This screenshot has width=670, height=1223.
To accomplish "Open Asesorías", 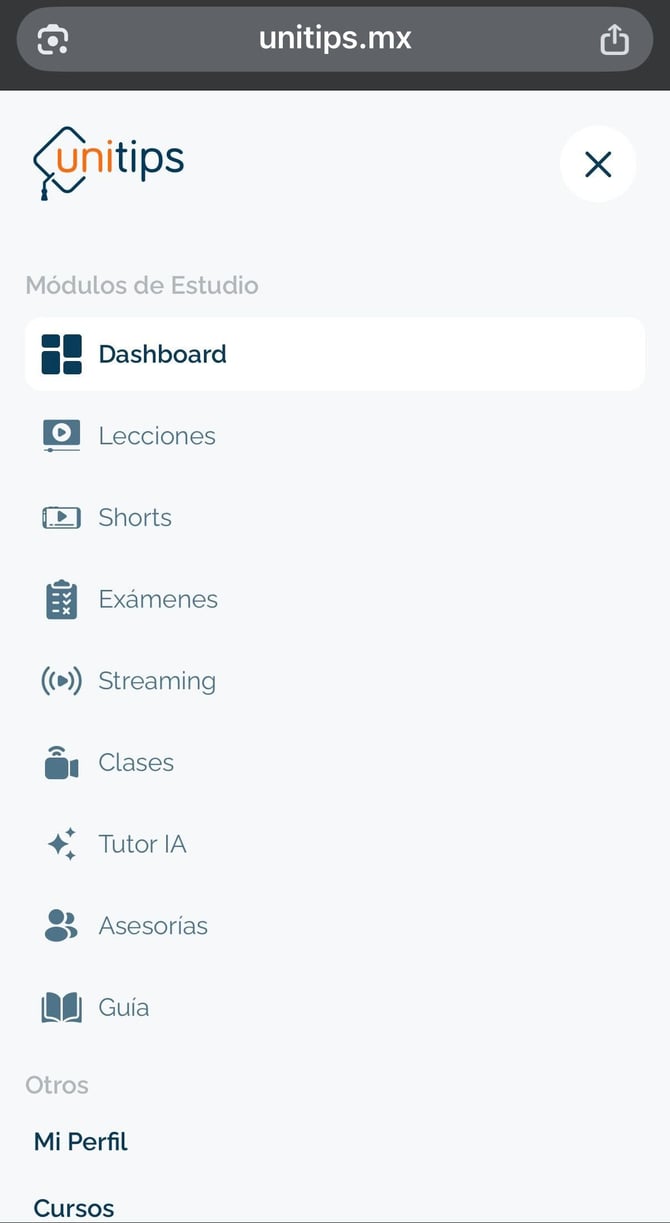I will click(x=152, y=926).
